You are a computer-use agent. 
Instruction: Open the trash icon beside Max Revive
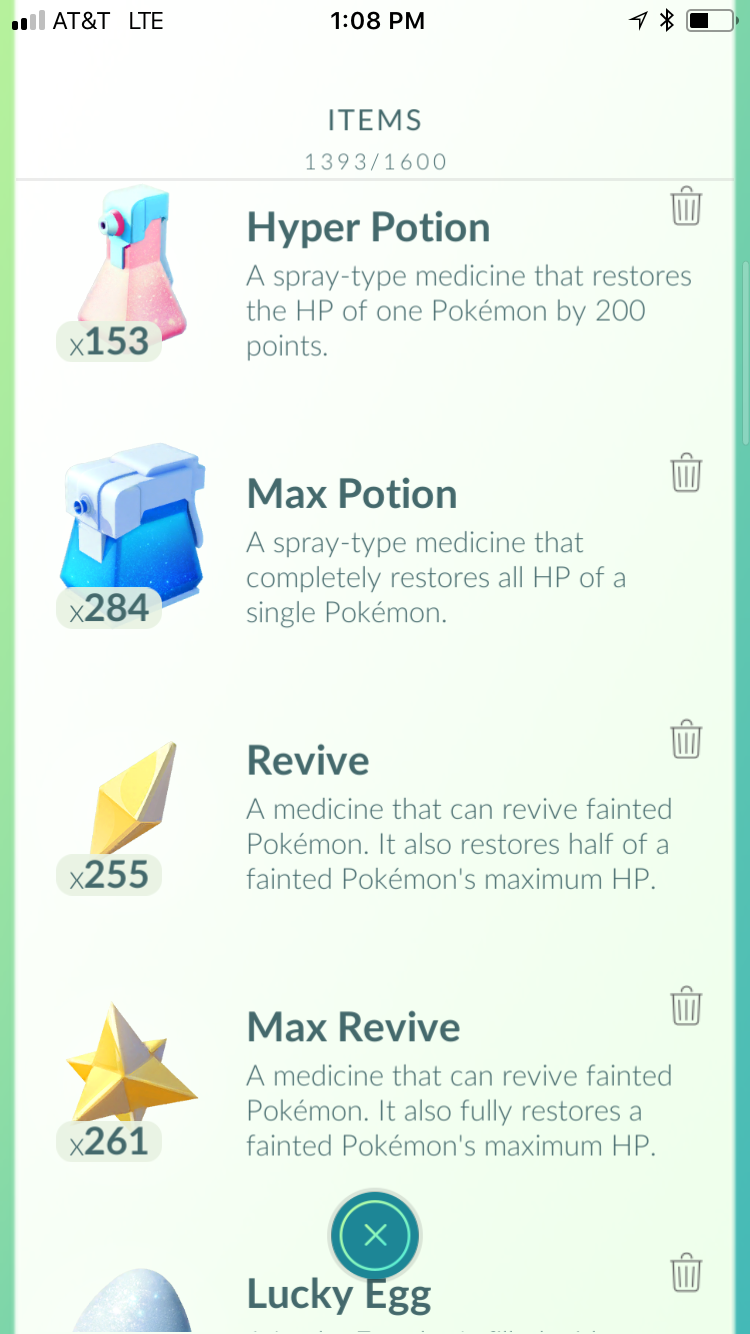686,1006
